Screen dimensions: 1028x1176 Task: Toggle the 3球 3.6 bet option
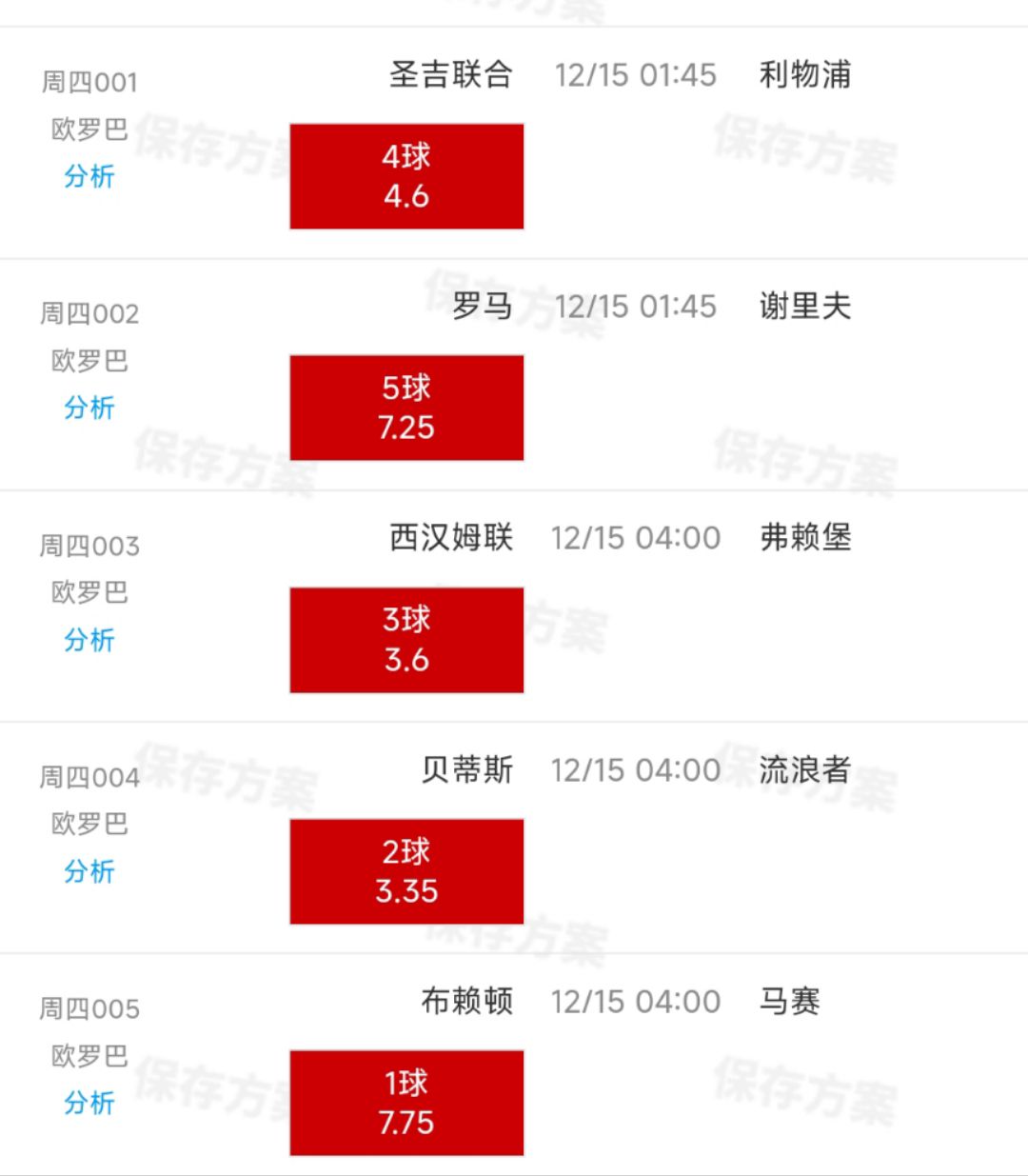pyautogui.click(x=406, y=640)
